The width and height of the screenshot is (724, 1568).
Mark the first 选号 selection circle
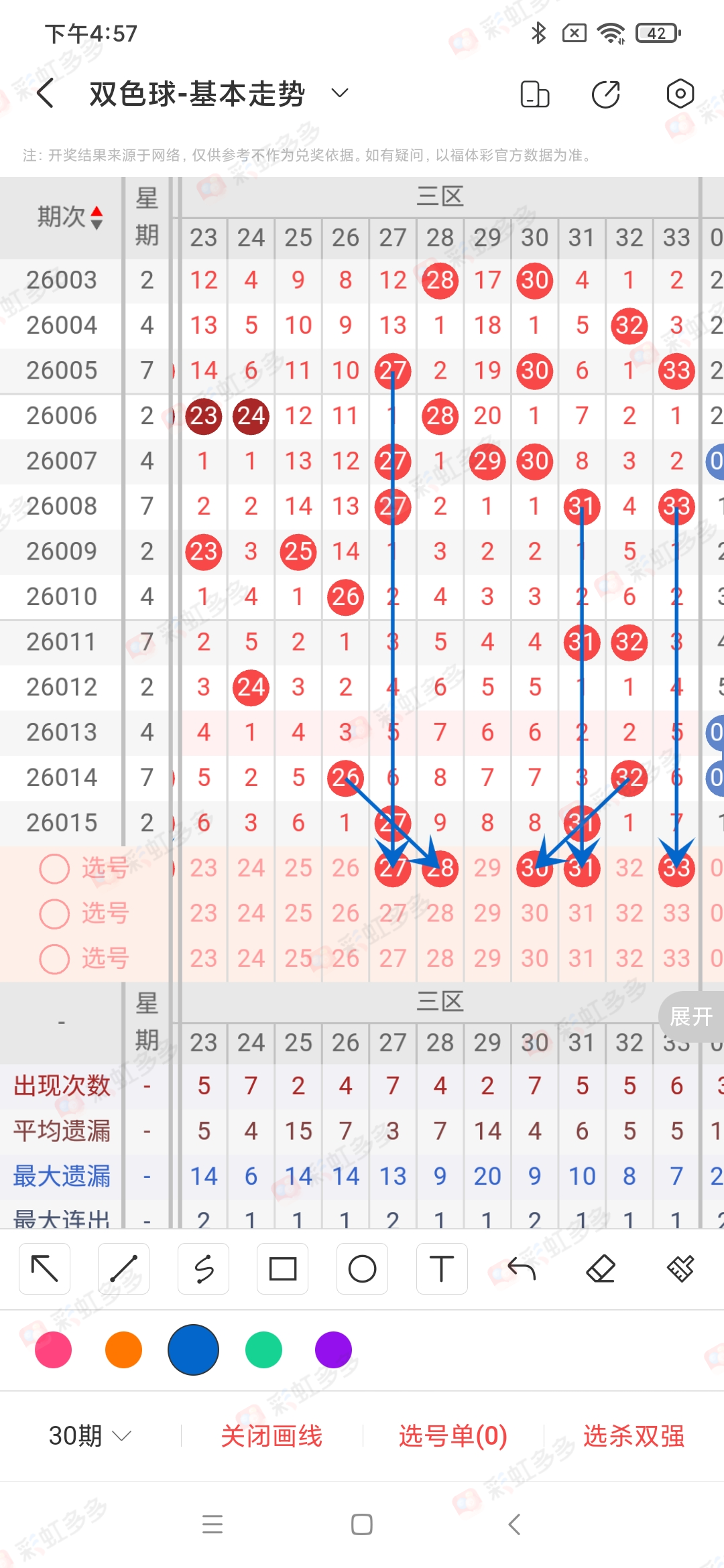(x=54, y=868)
